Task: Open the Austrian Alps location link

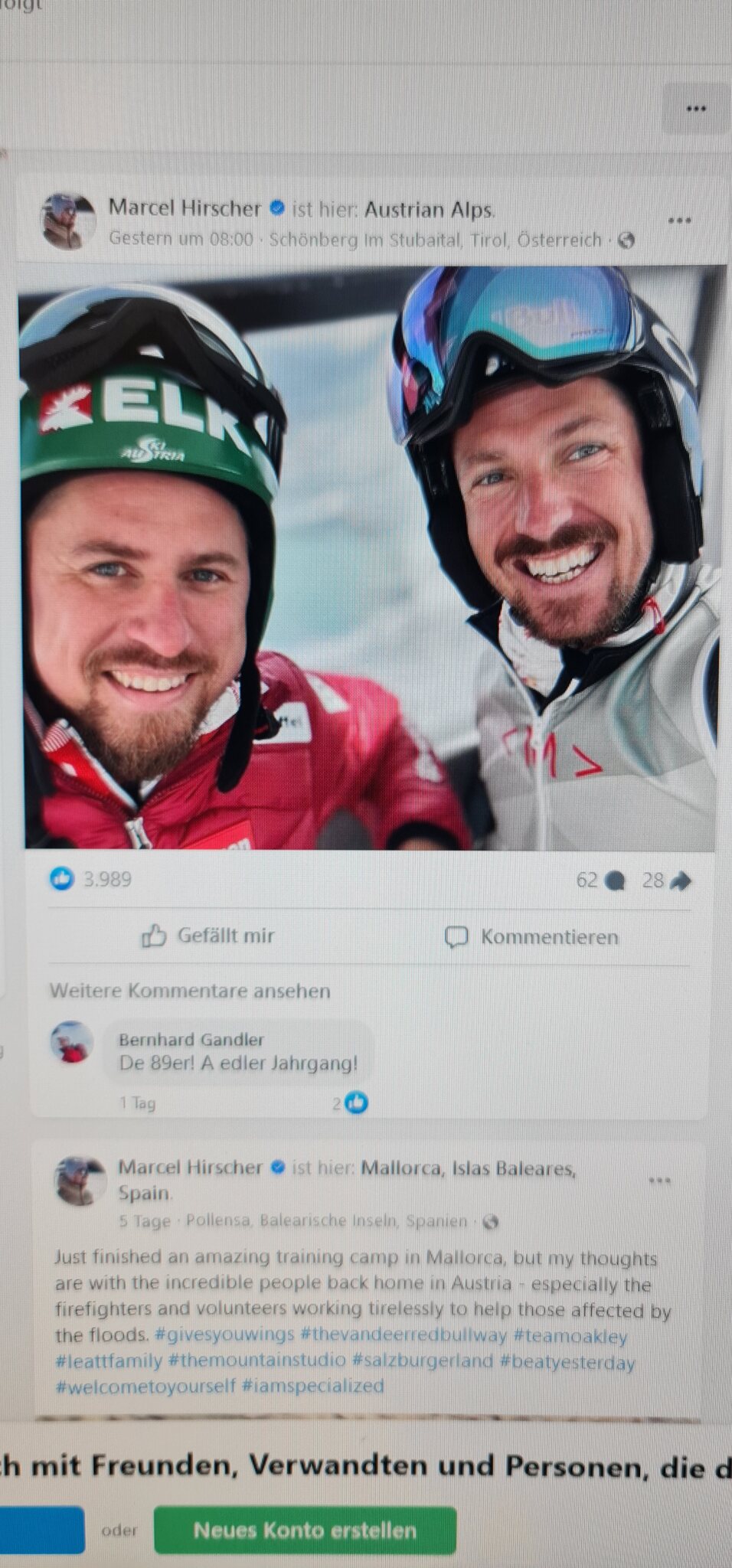Action: [429, 209]
